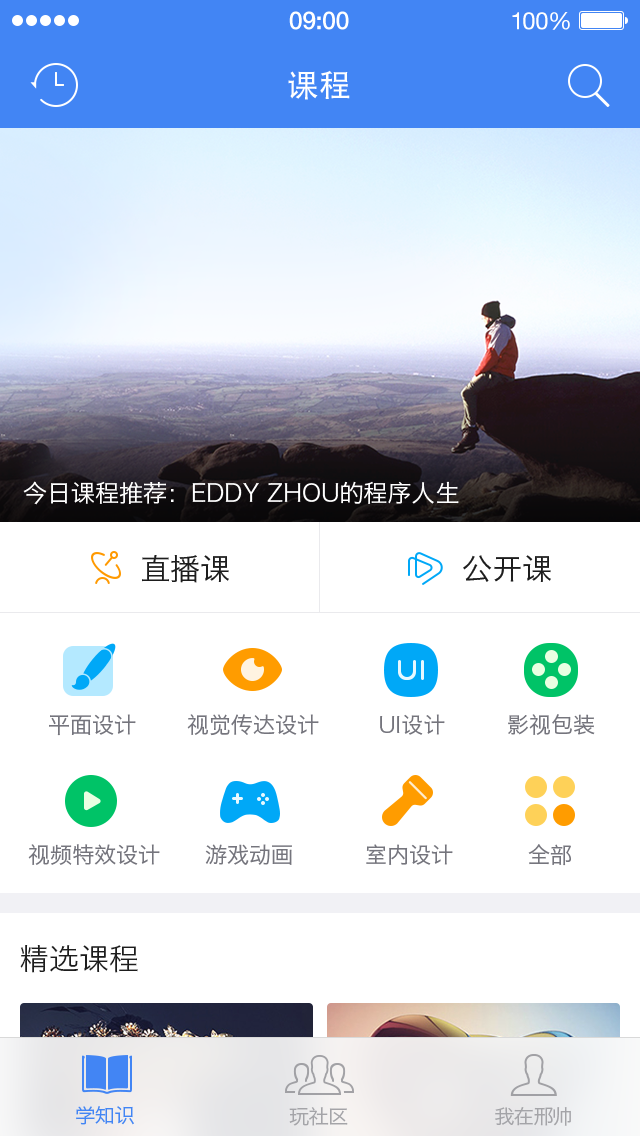
Task: Switch to the 玩社区 tab
Action: click(x=319, y=1090)
